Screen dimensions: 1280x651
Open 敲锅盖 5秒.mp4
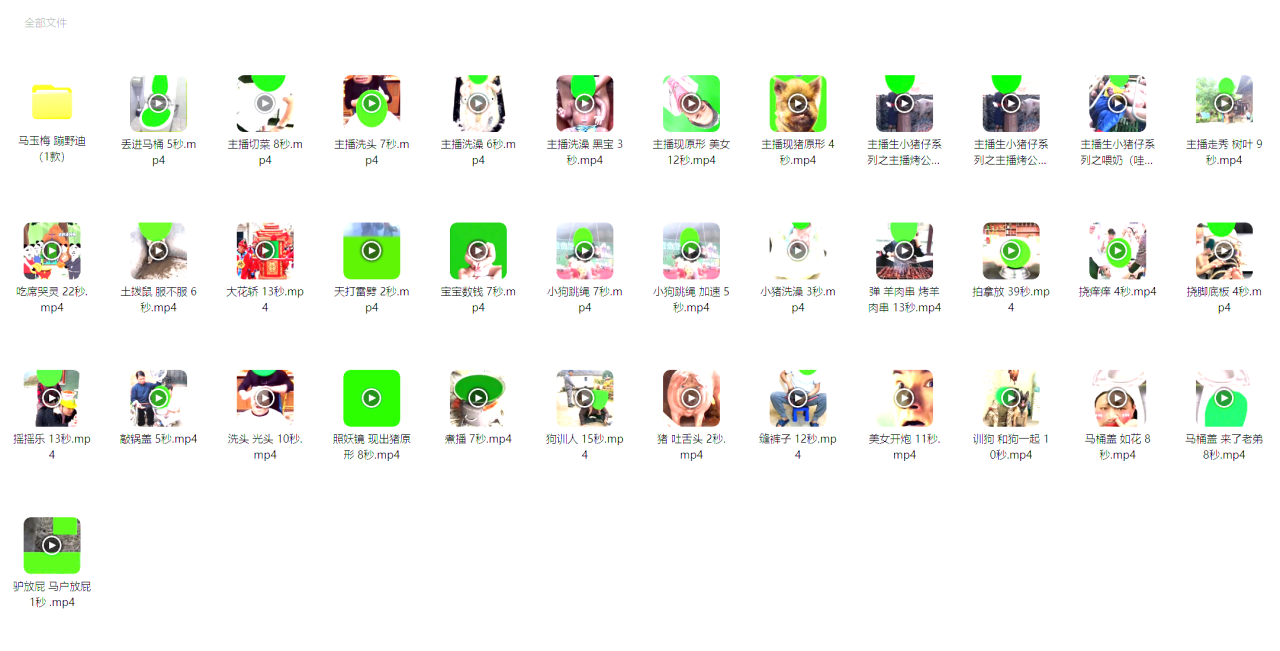pyautogui.click(x=158, y=398)
